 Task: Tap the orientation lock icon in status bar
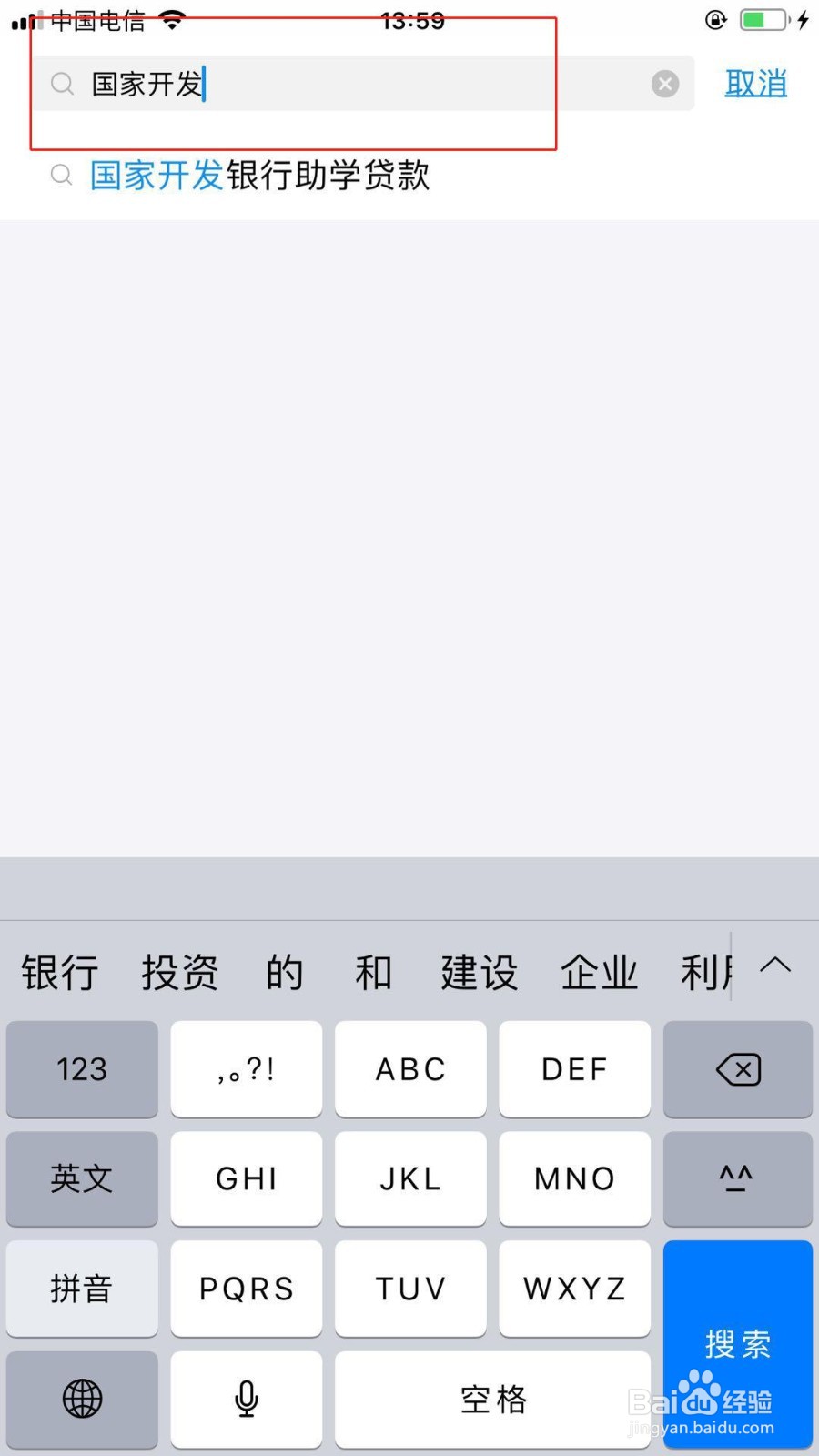click(715, 19)
